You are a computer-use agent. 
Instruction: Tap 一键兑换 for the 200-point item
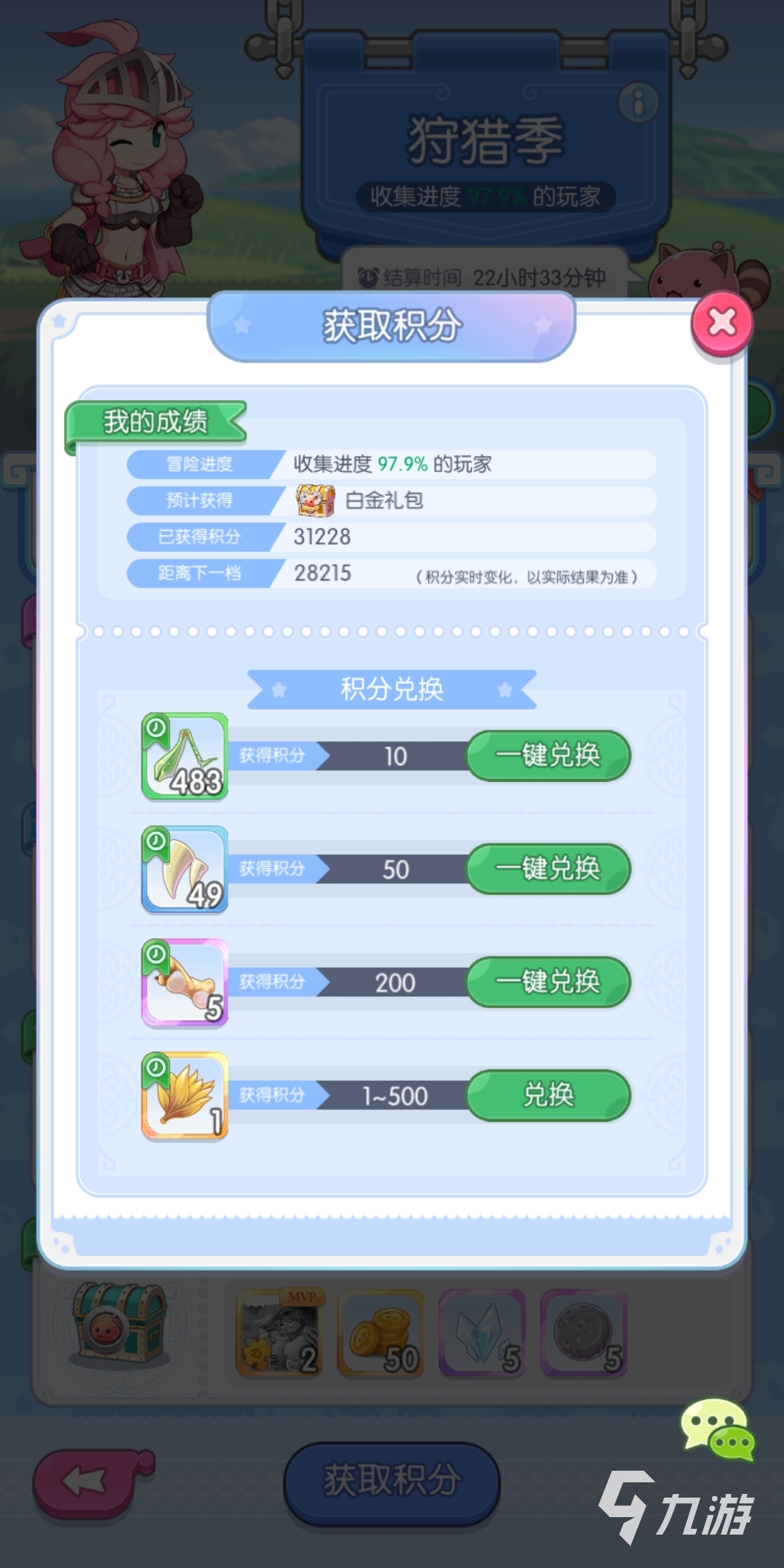point(548,982)
